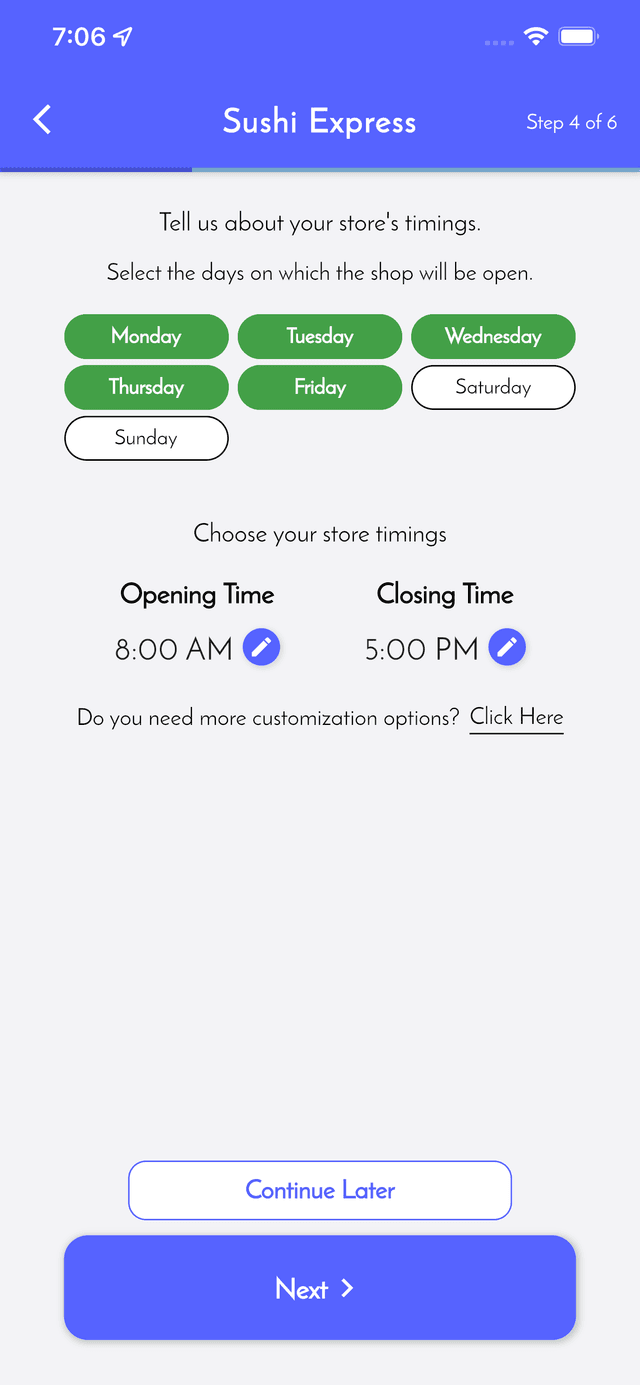Edit the closing time of 5:00 PM
This screenshot has width=640, height=1385.
tap(507, 648)
